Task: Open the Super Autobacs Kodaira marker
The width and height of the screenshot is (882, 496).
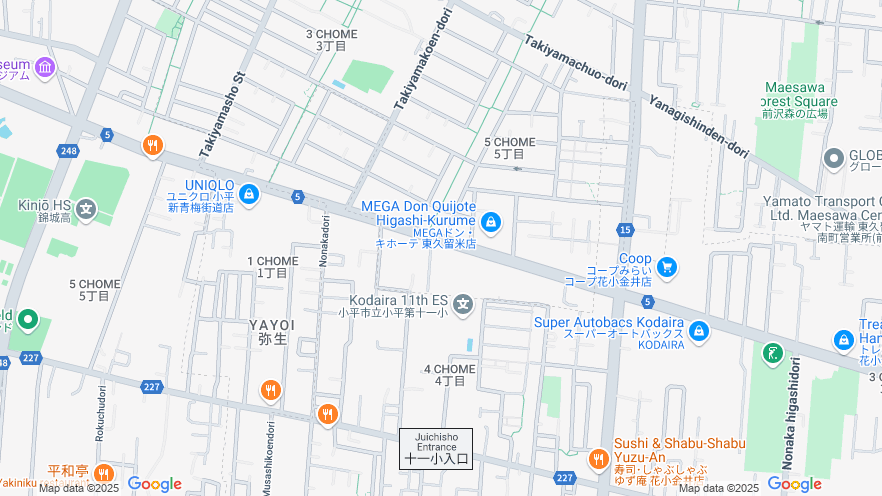Action: coord(699,330)
